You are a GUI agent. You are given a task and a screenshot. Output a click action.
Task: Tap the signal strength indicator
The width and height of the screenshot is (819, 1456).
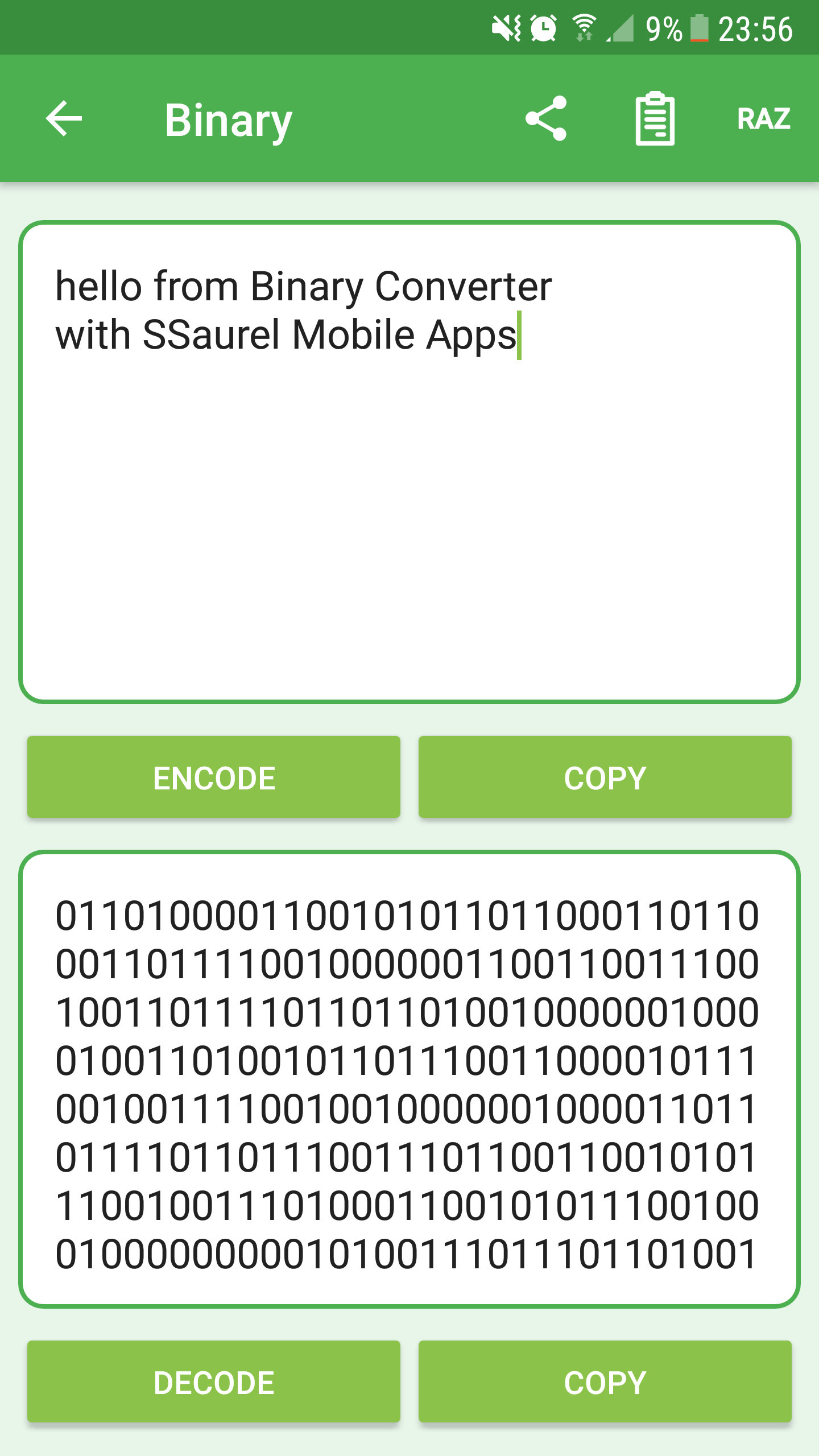click(x=621, y=28)
